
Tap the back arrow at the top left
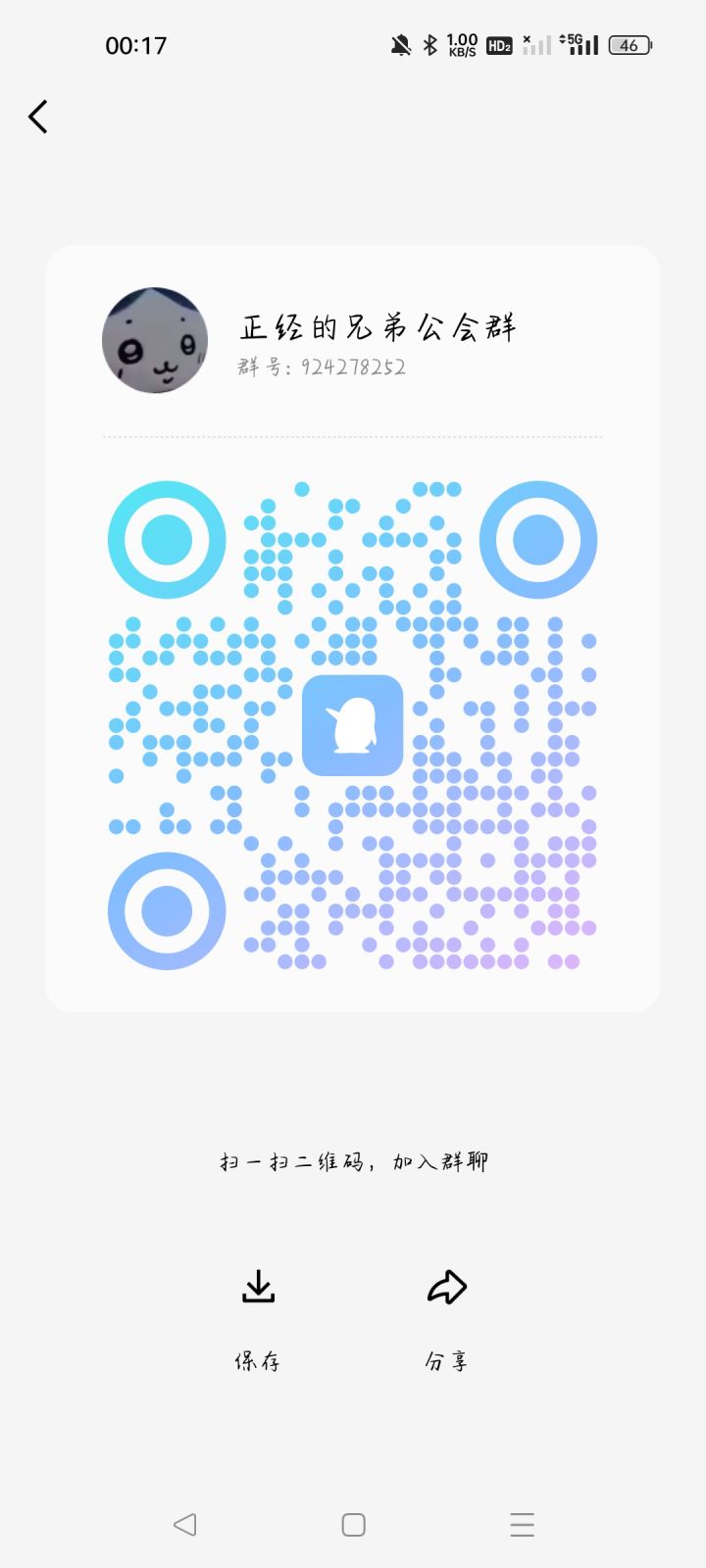coord(37,116)
